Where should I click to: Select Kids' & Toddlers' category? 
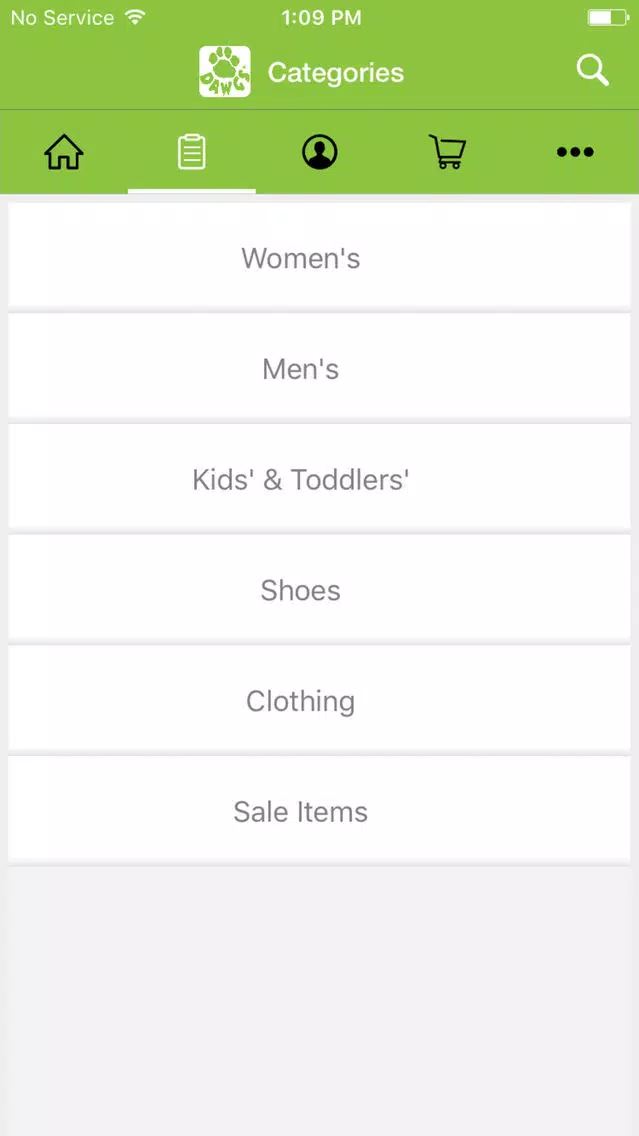click(x=320, y=480)
